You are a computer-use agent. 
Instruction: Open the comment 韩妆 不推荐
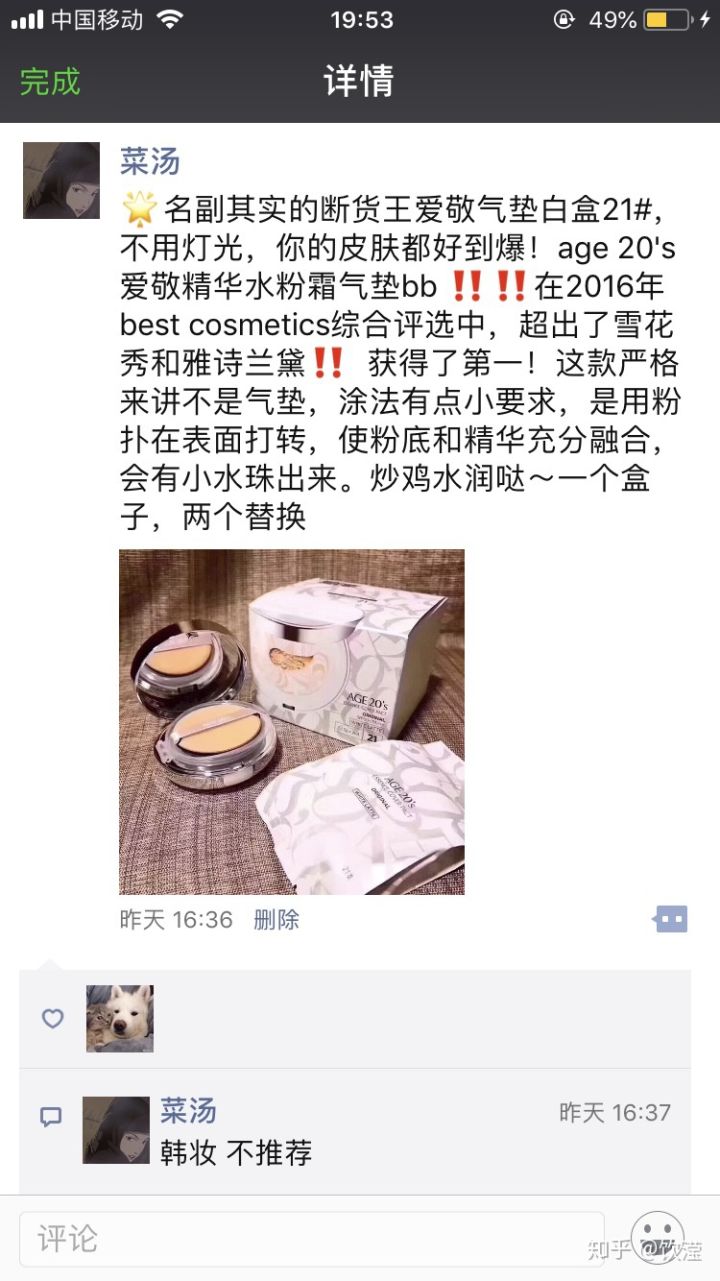[x=236, y=1152]
